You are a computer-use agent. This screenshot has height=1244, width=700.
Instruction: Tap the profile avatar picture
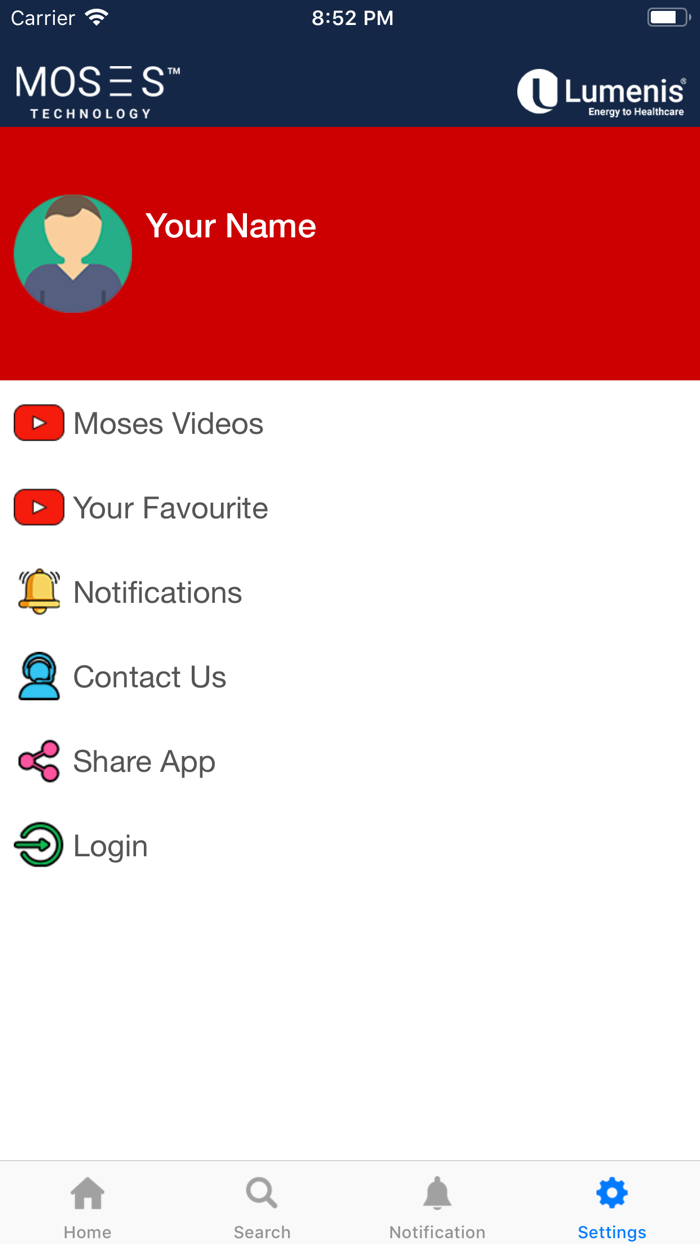pos(73,254)
